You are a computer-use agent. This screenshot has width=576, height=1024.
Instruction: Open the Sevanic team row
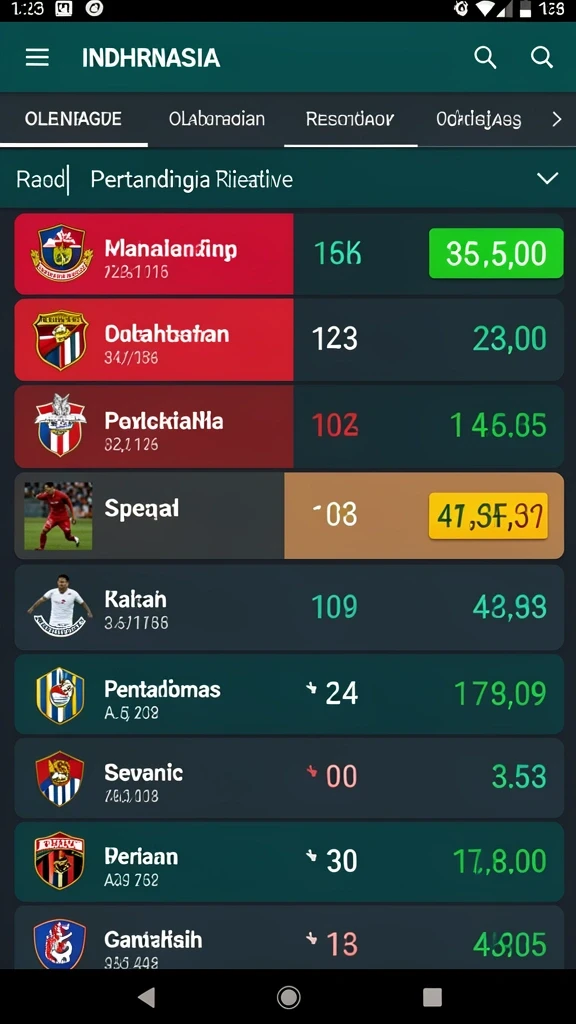tap(289, 778)
